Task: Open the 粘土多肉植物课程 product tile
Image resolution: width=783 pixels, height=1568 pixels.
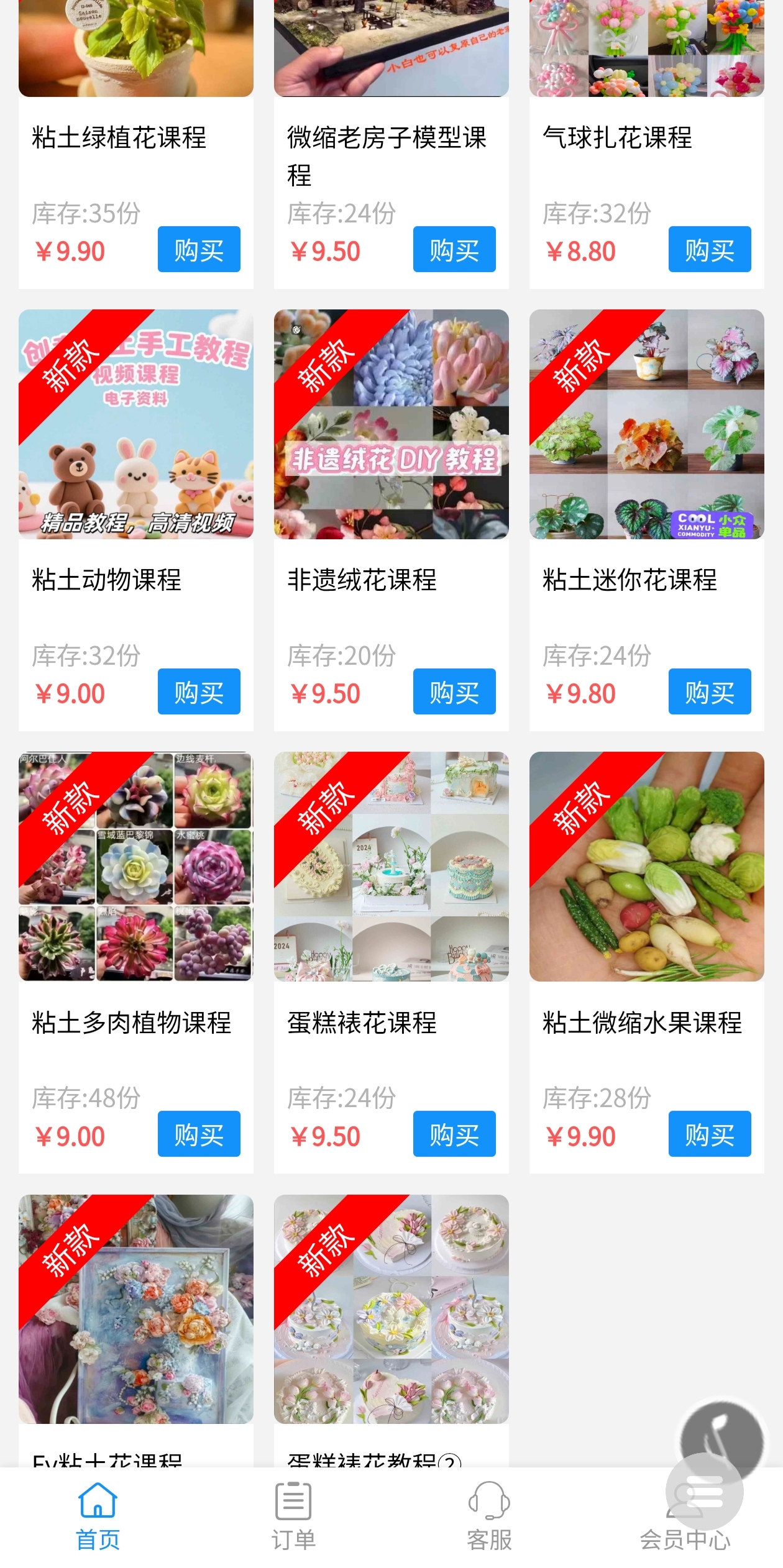Action: tap(136, 867)
